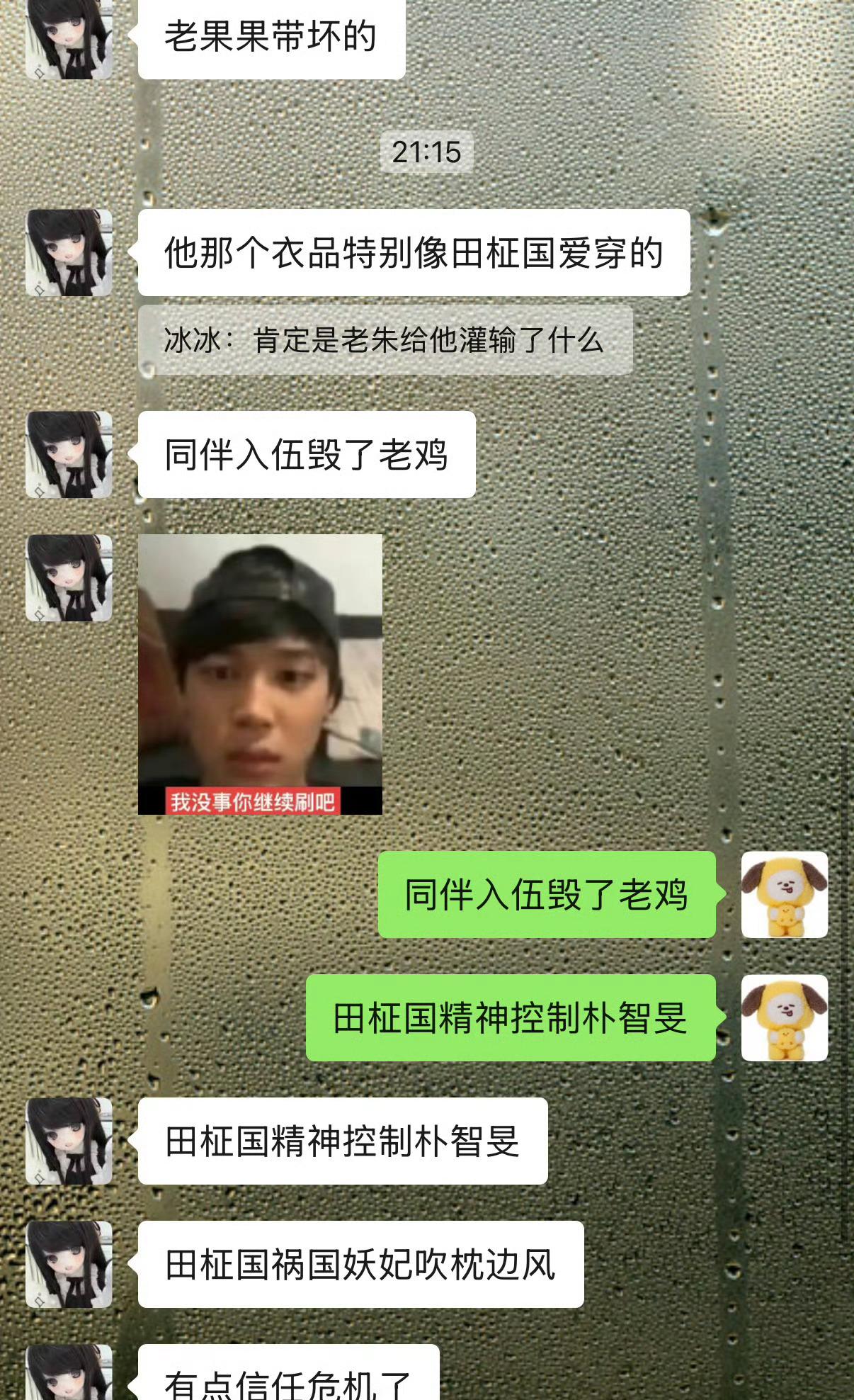This screenshot has width=854, height=1400.
Task: Open own avatar beside green 同伴入伍毁了老鸡
Action: (784, 895)
